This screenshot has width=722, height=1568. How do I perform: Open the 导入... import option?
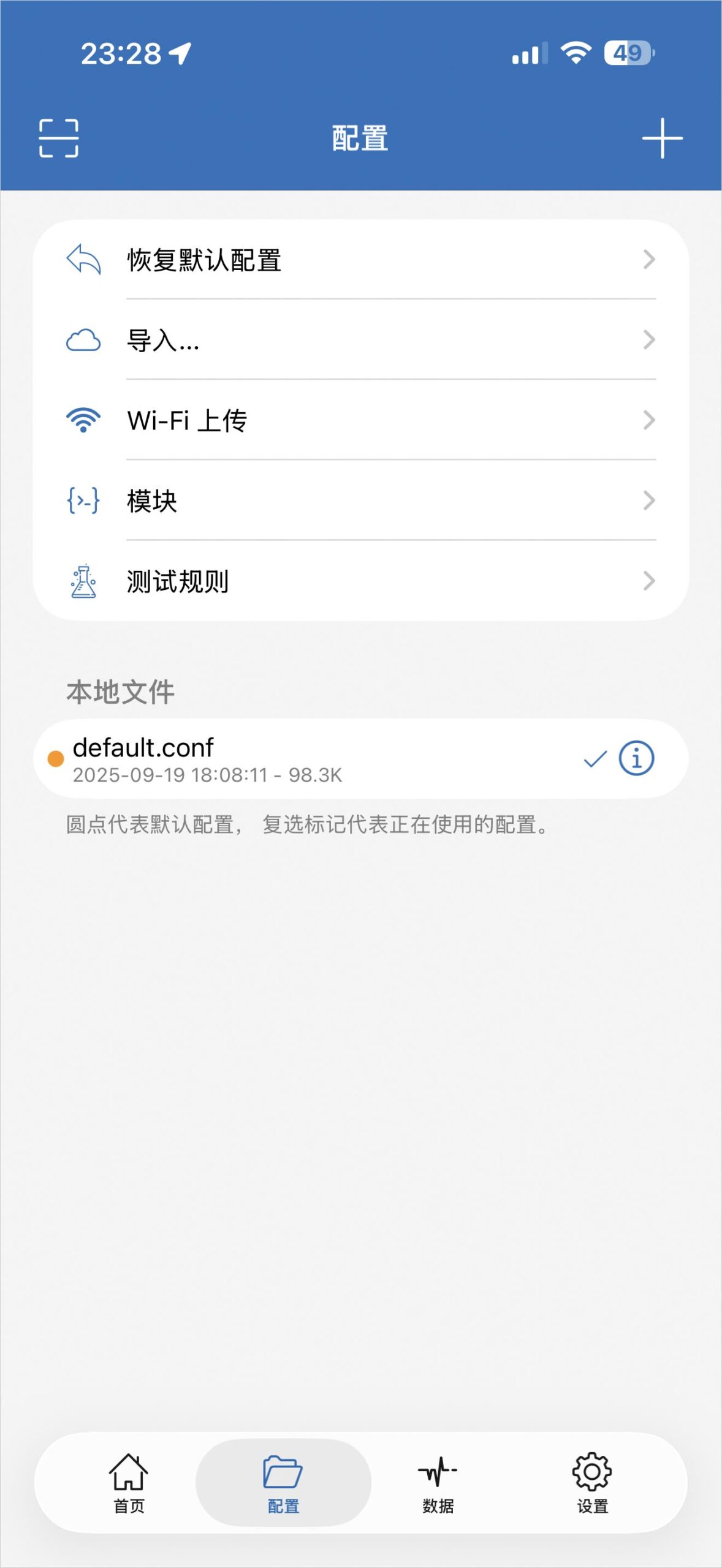tap(360, 340)
